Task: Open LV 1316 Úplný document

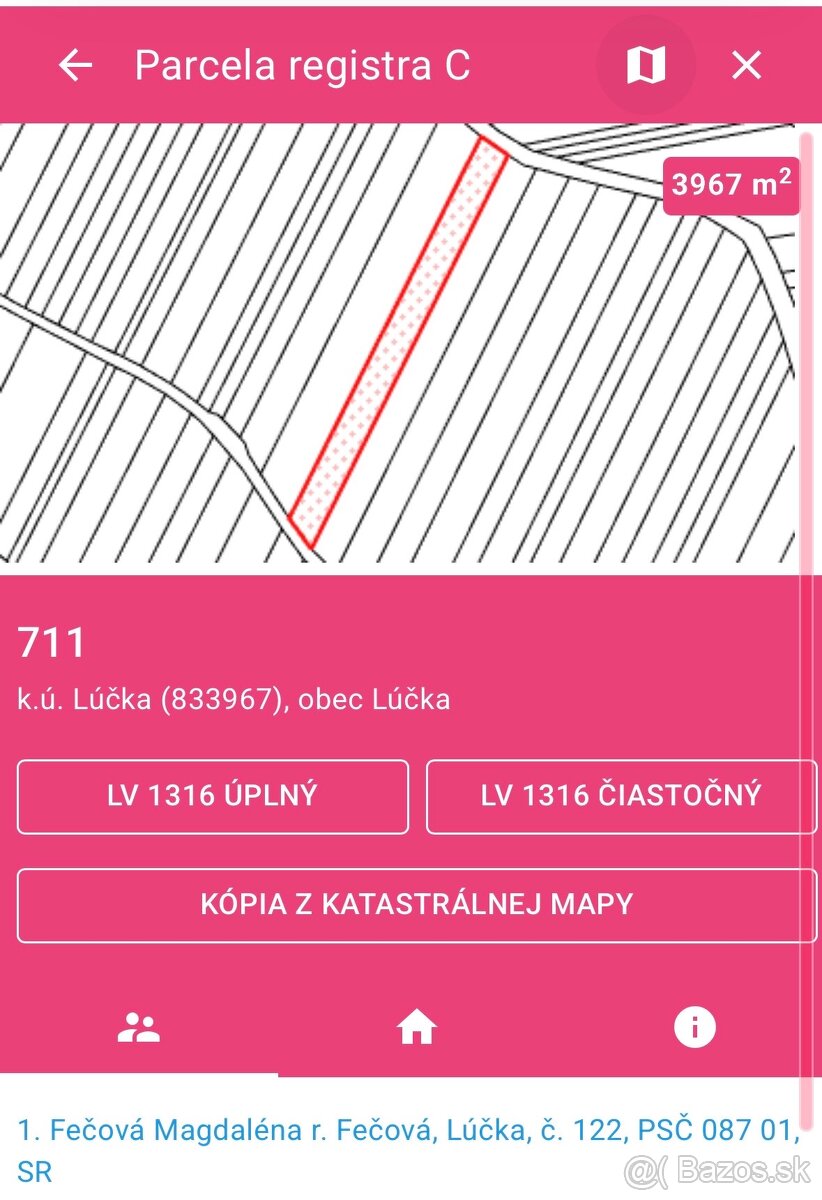Action: 213,796
